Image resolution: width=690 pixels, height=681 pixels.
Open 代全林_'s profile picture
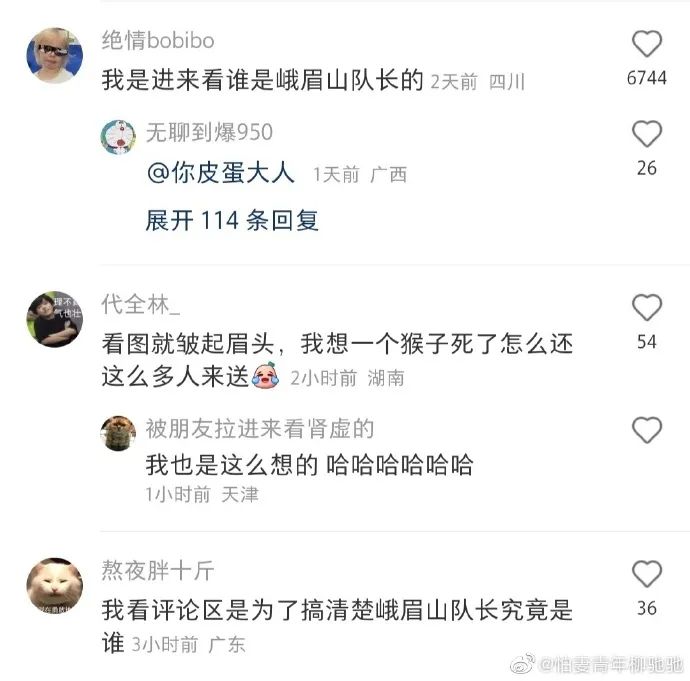pos(54,319)
